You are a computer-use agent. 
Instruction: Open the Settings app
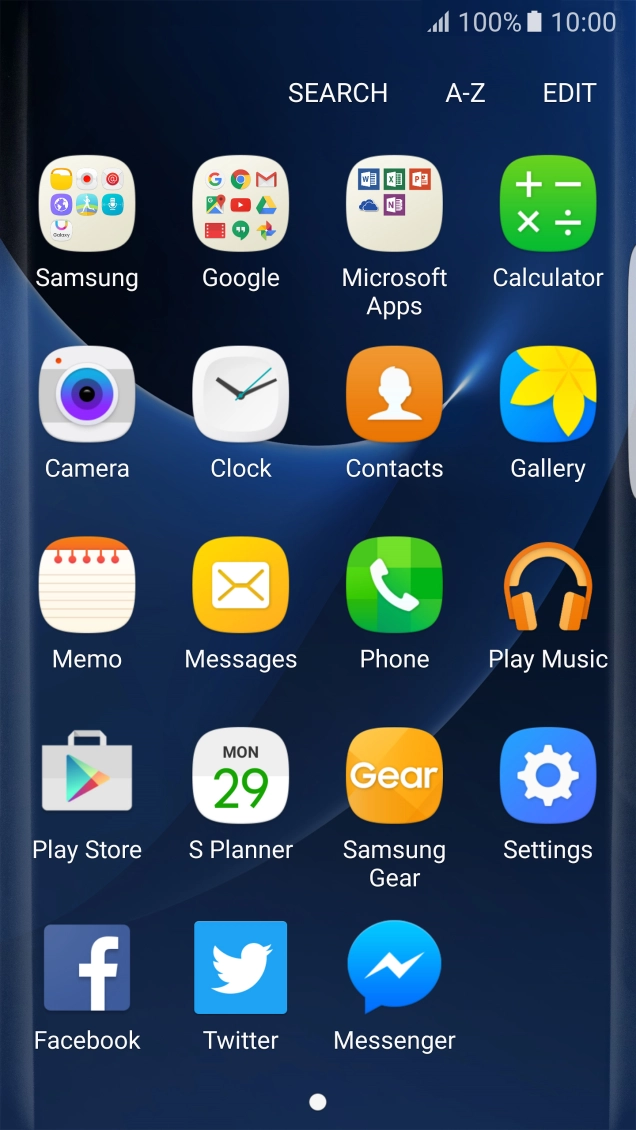pyautogui.click(x=548, y=776)
